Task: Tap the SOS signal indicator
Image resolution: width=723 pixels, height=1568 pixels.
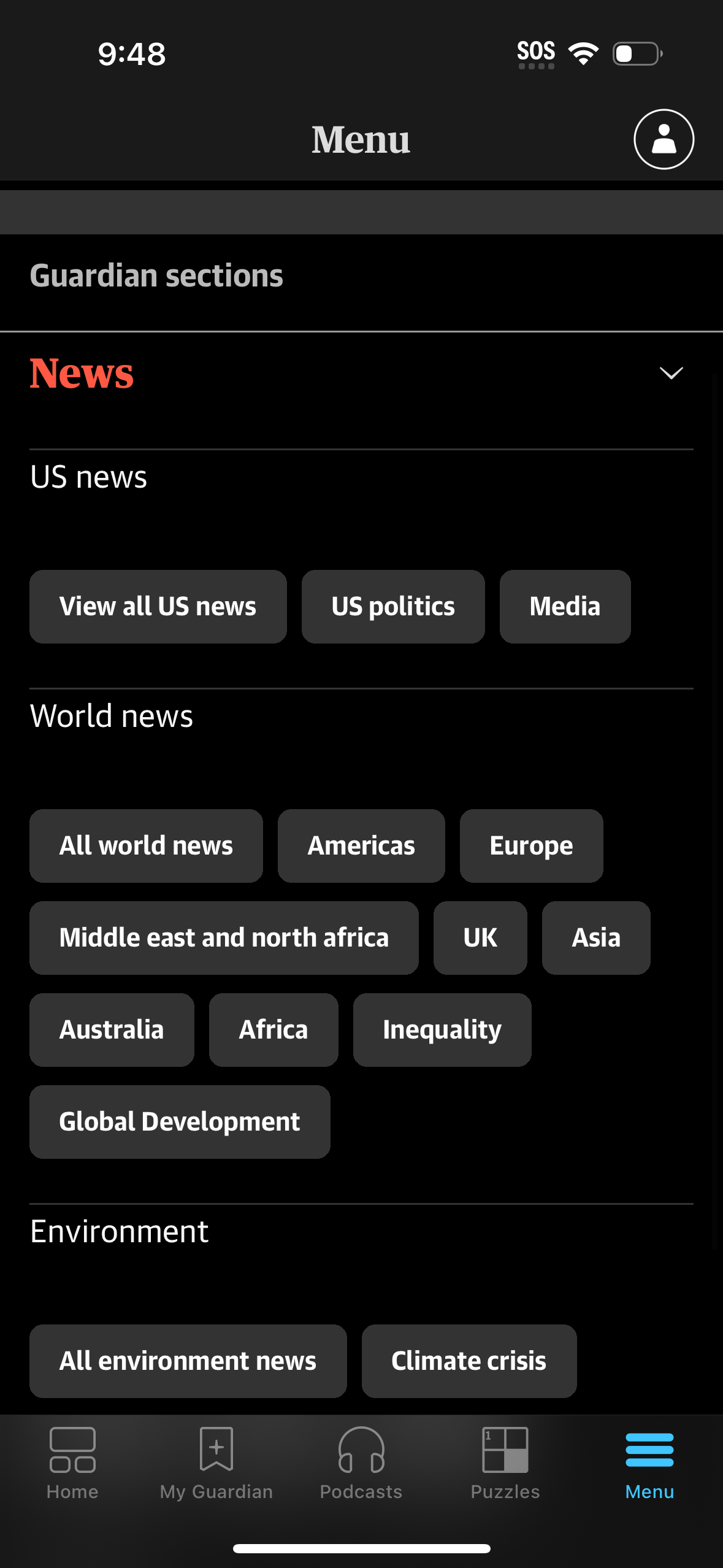Action: point(535,52)
